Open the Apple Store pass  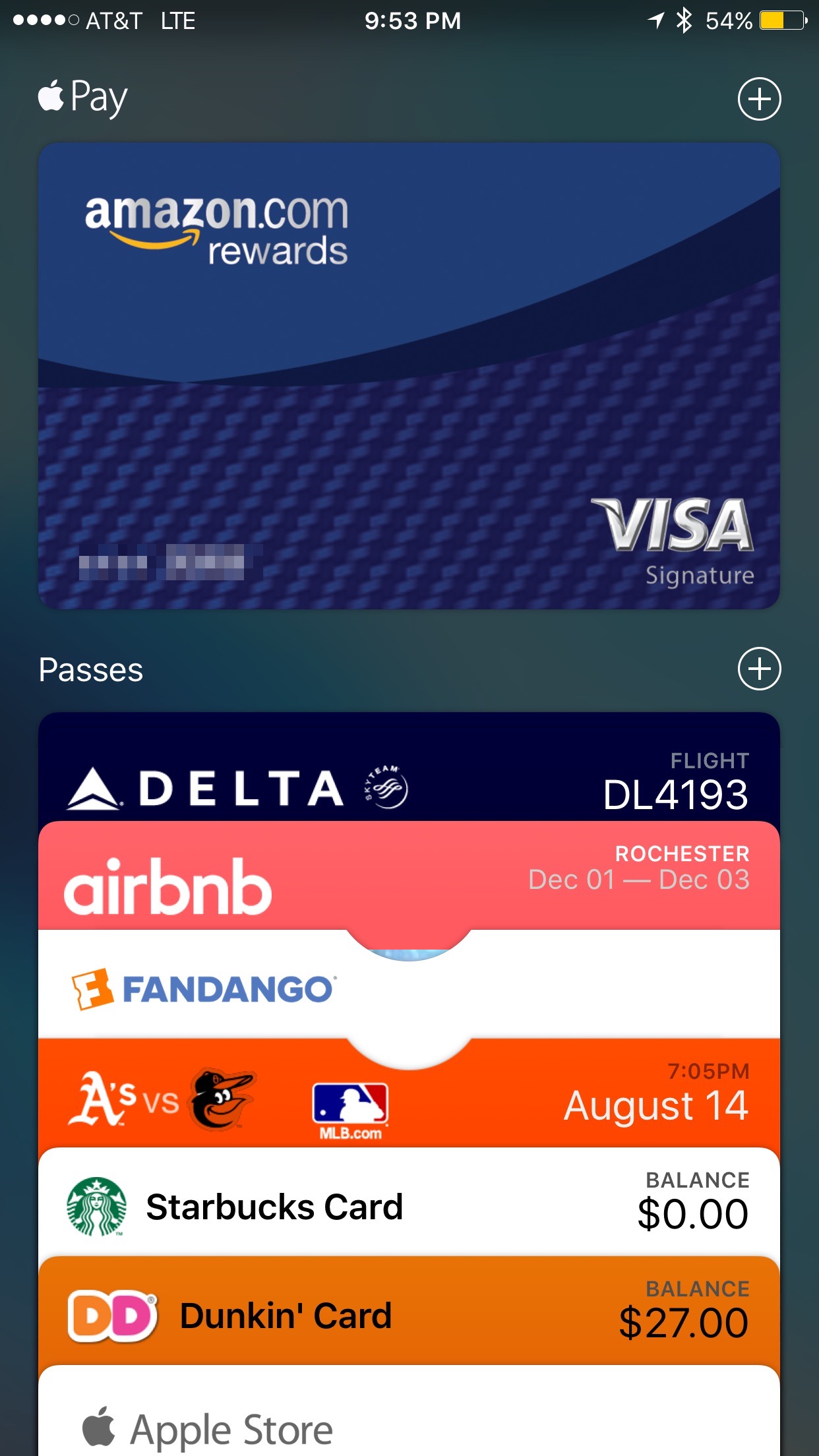[x=409, y=1418]
